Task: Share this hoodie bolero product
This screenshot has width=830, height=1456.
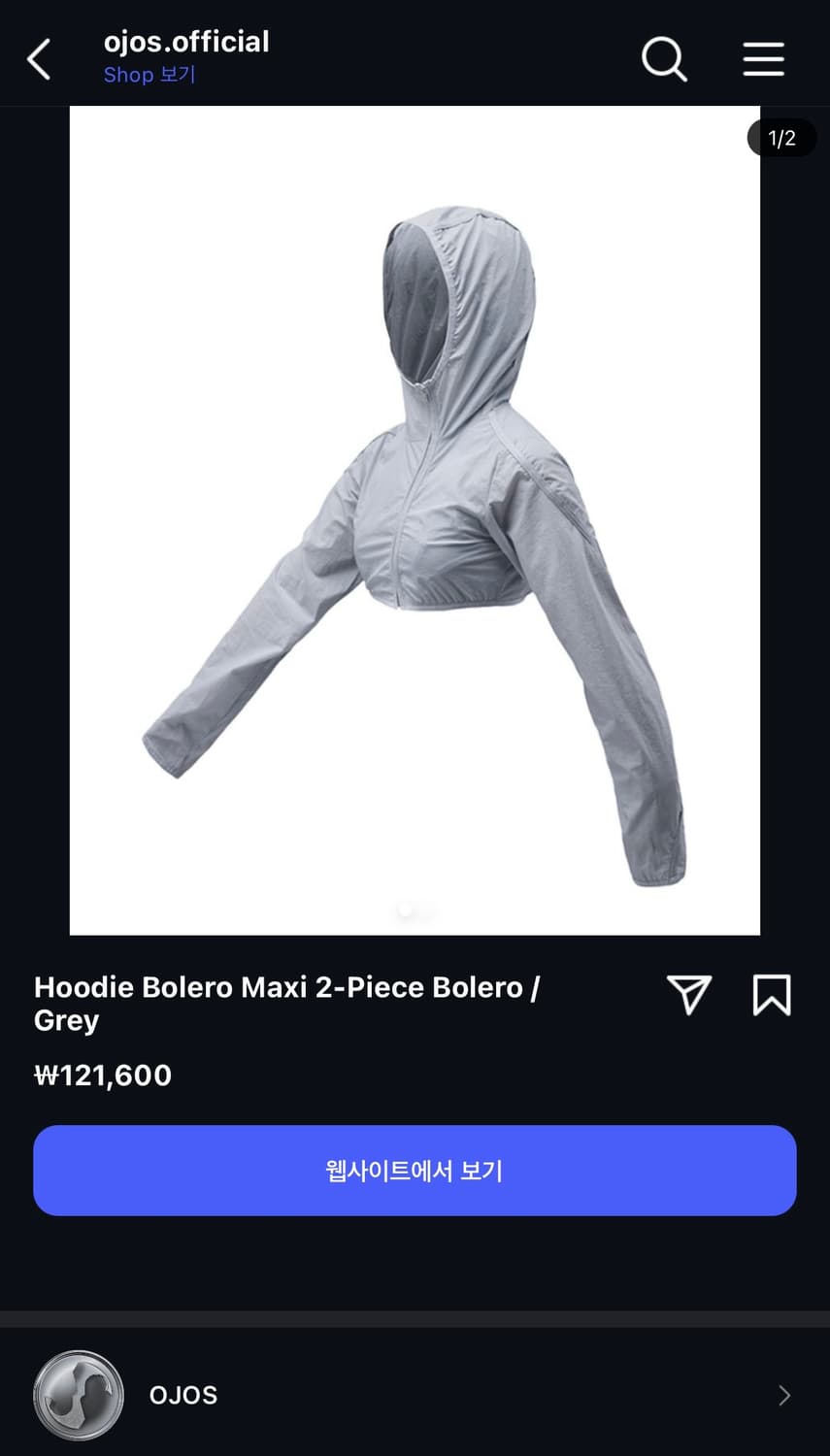Action: pos(689,995)
